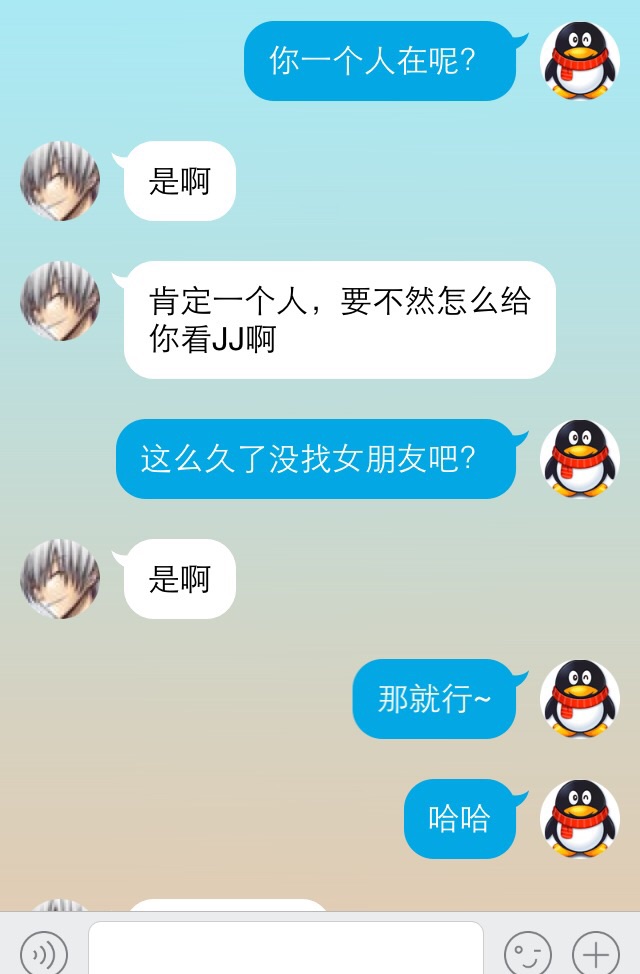Open the plus attachments menu
640x974 pixels.
595,952
